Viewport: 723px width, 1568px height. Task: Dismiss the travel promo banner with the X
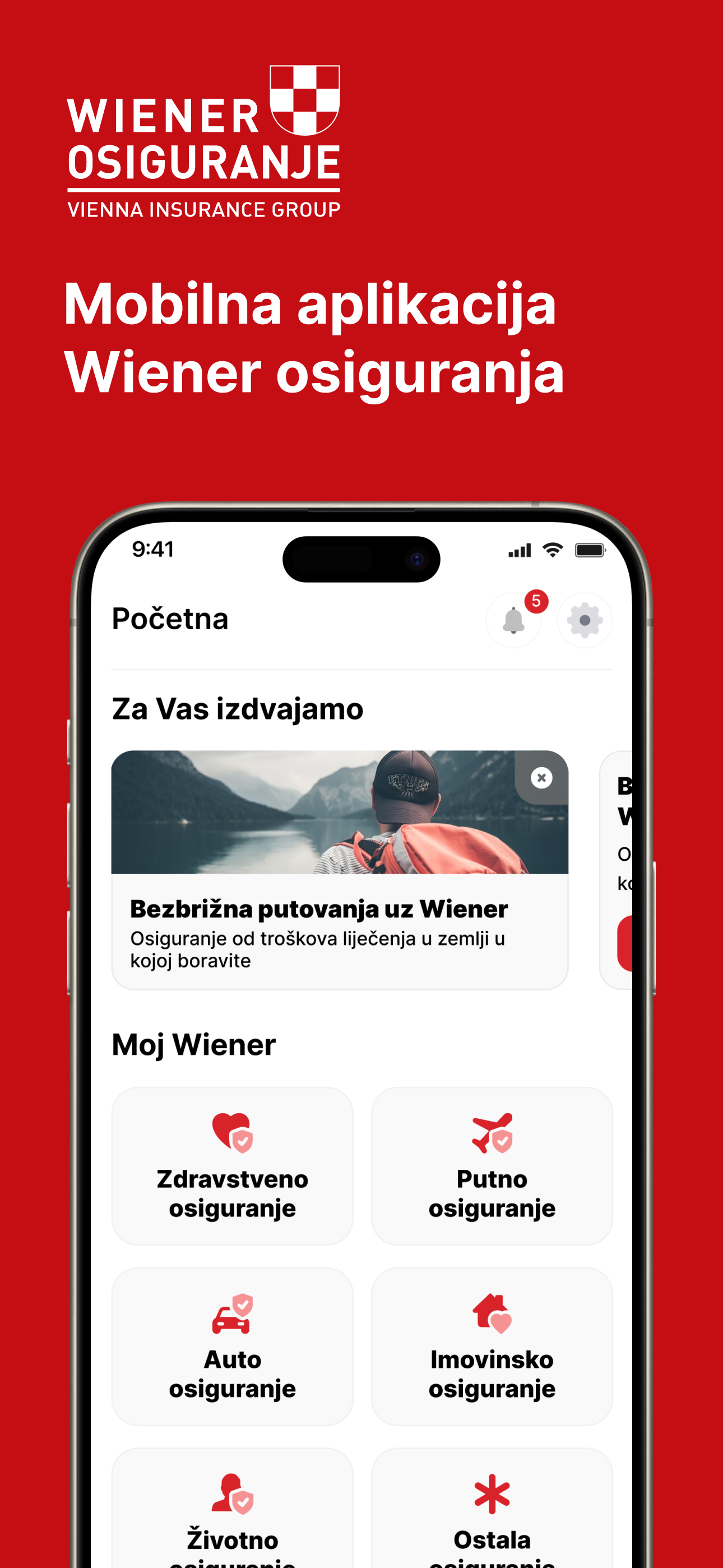(x=540, y=777)
